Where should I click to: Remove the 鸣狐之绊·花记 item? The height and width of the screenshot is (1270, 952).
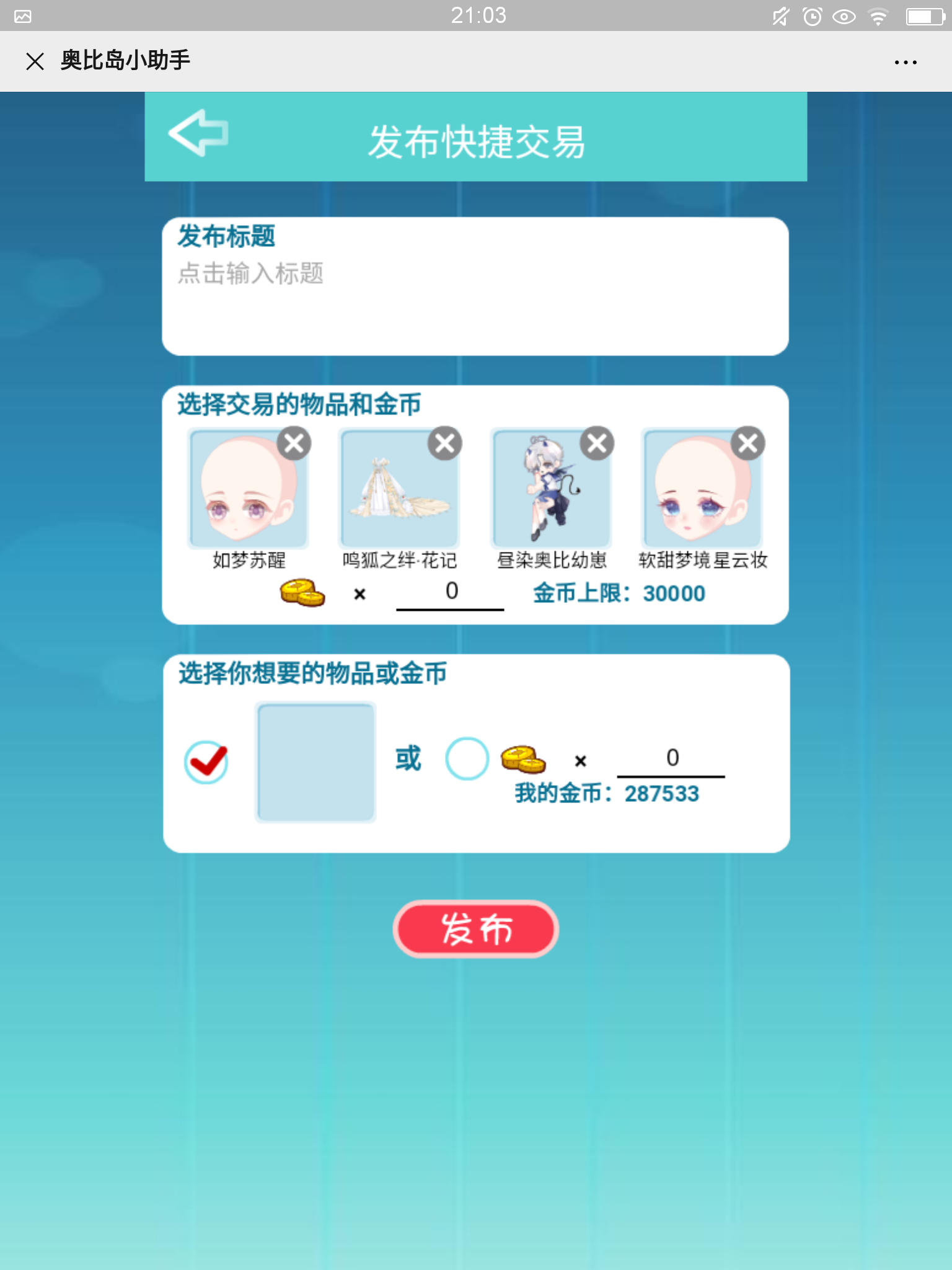[445, 443]
